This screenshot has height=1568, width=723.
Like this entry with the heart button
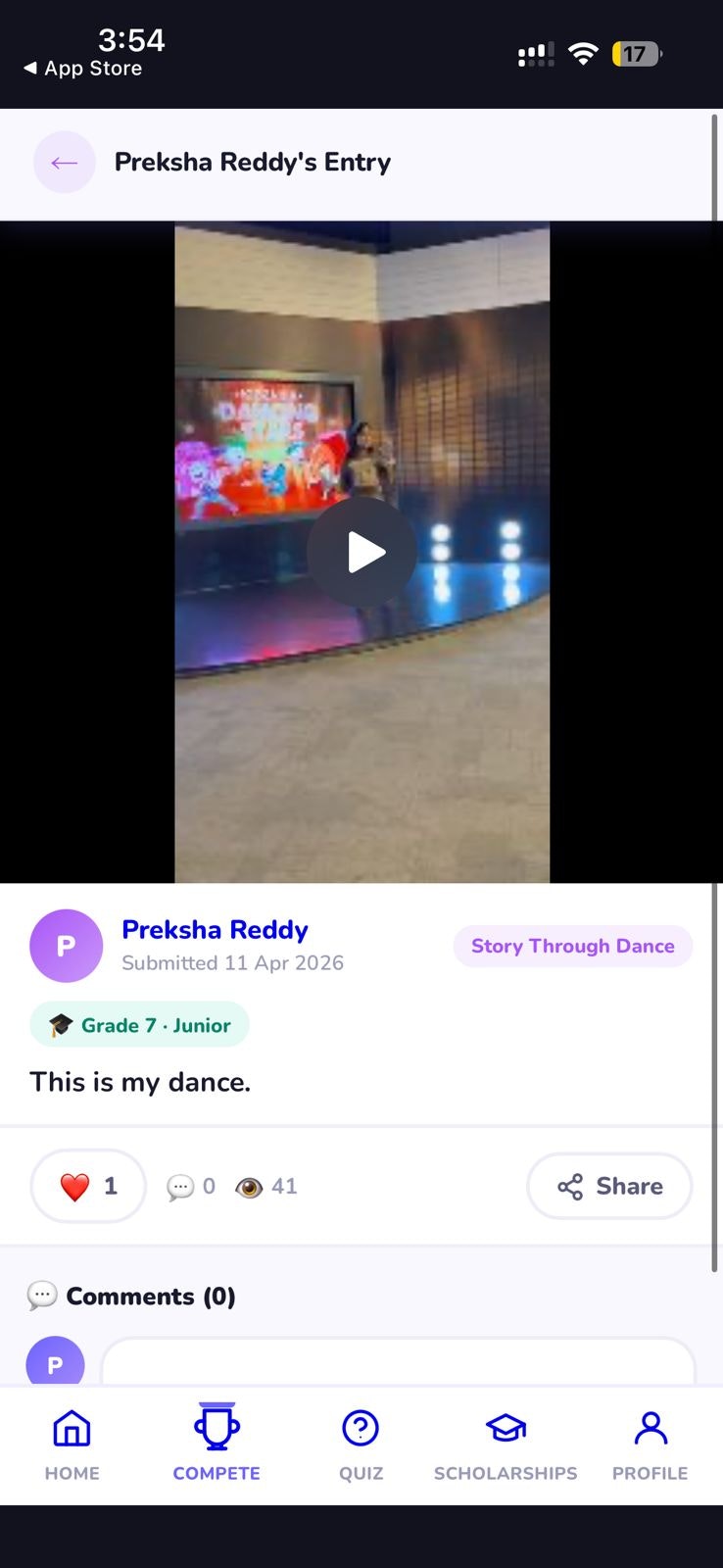(x=88, y=1186)
